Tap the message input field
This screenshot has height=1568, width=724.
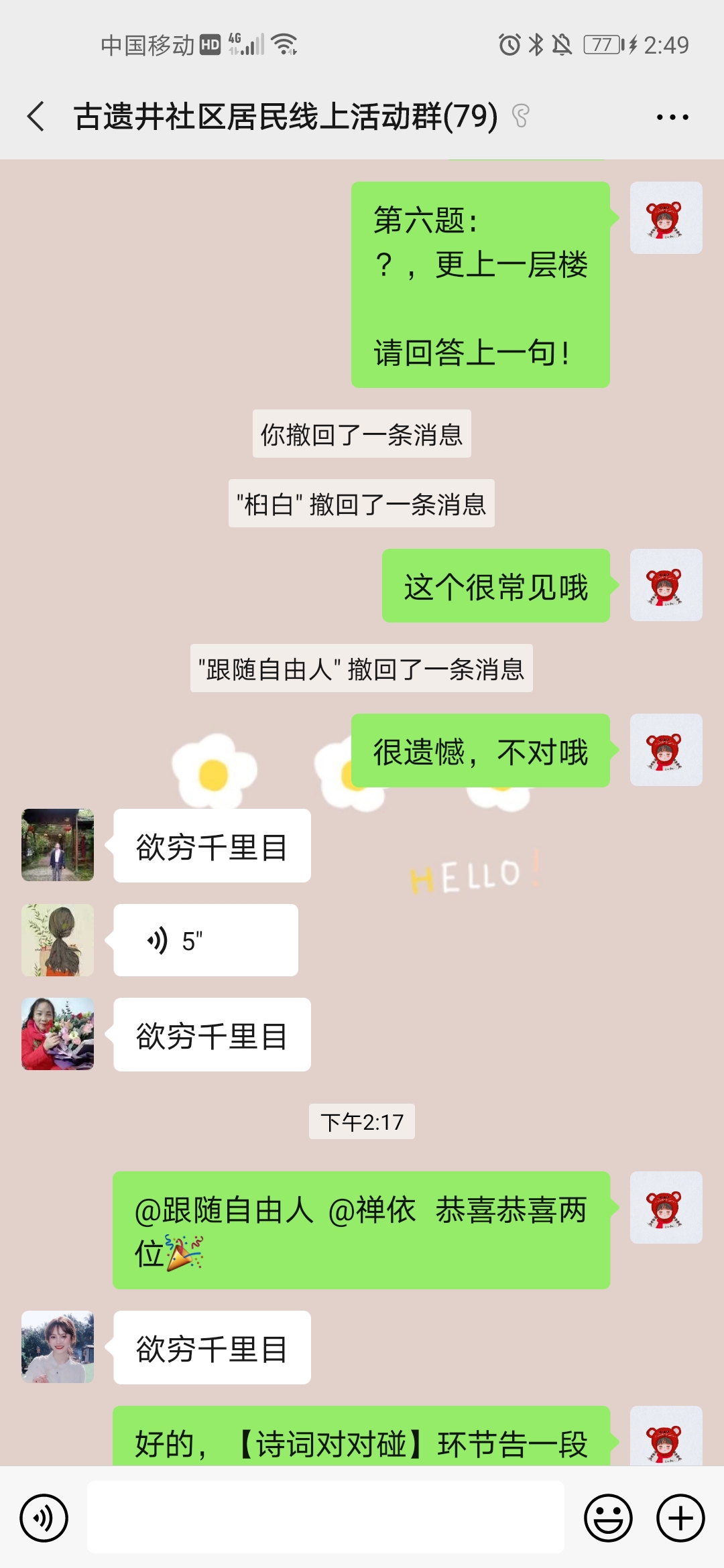[325, 1518]
